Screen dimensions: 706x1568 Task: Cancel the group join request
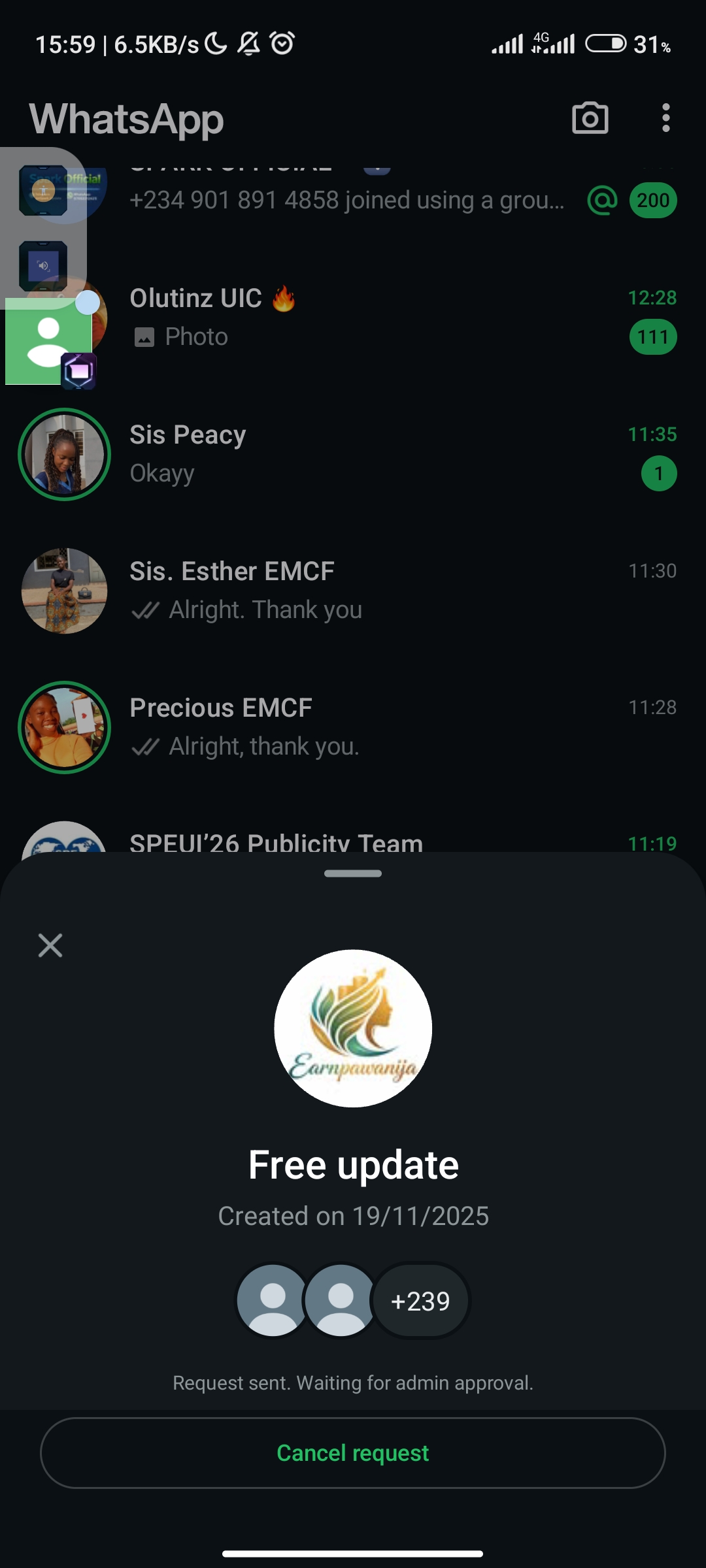click(352, 1453)
